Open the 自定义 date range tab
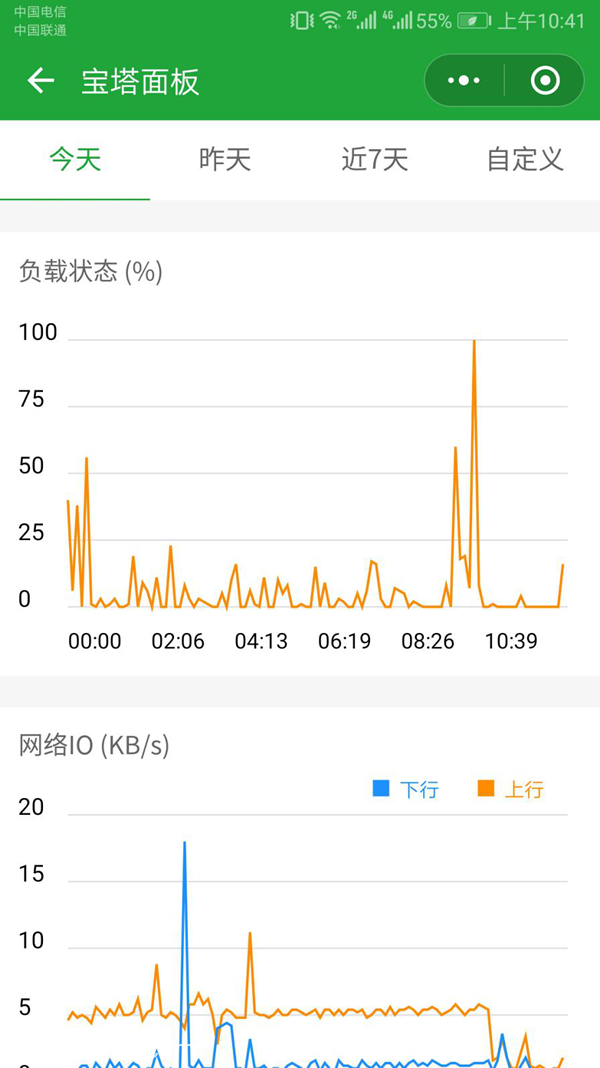 coord(525,159)
